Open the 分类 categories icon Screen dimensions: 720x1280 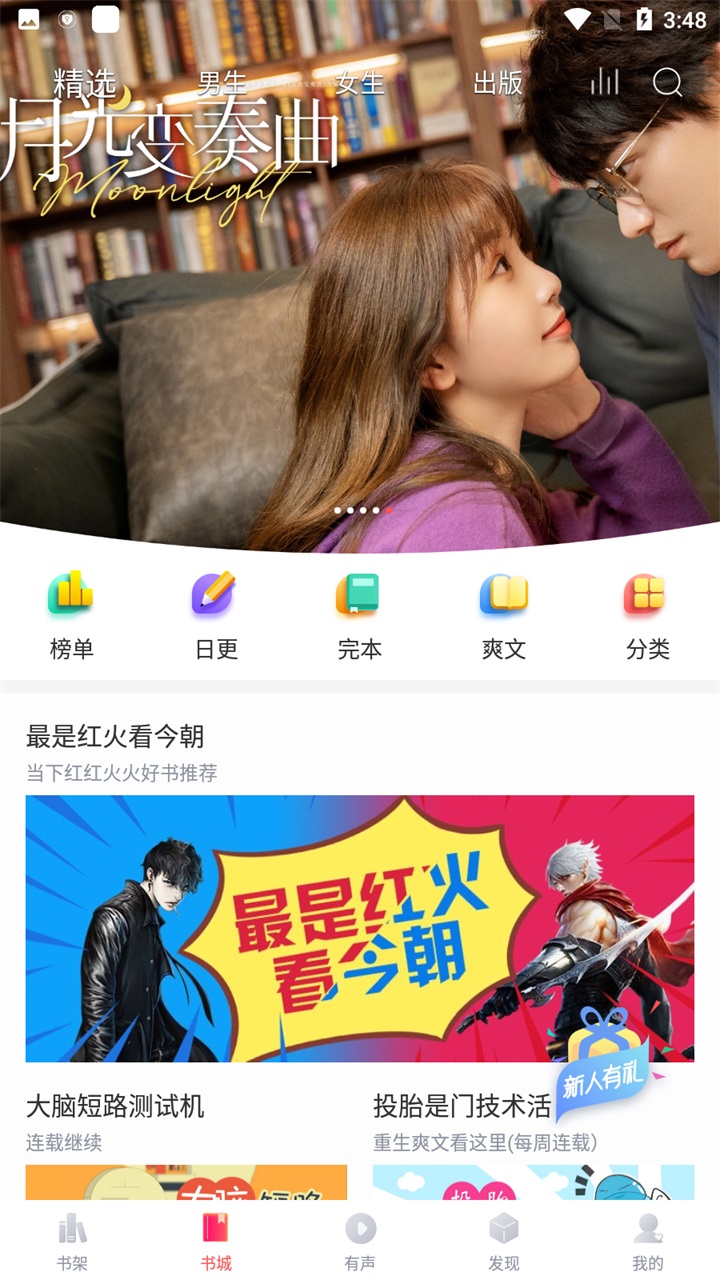point(645,597)
